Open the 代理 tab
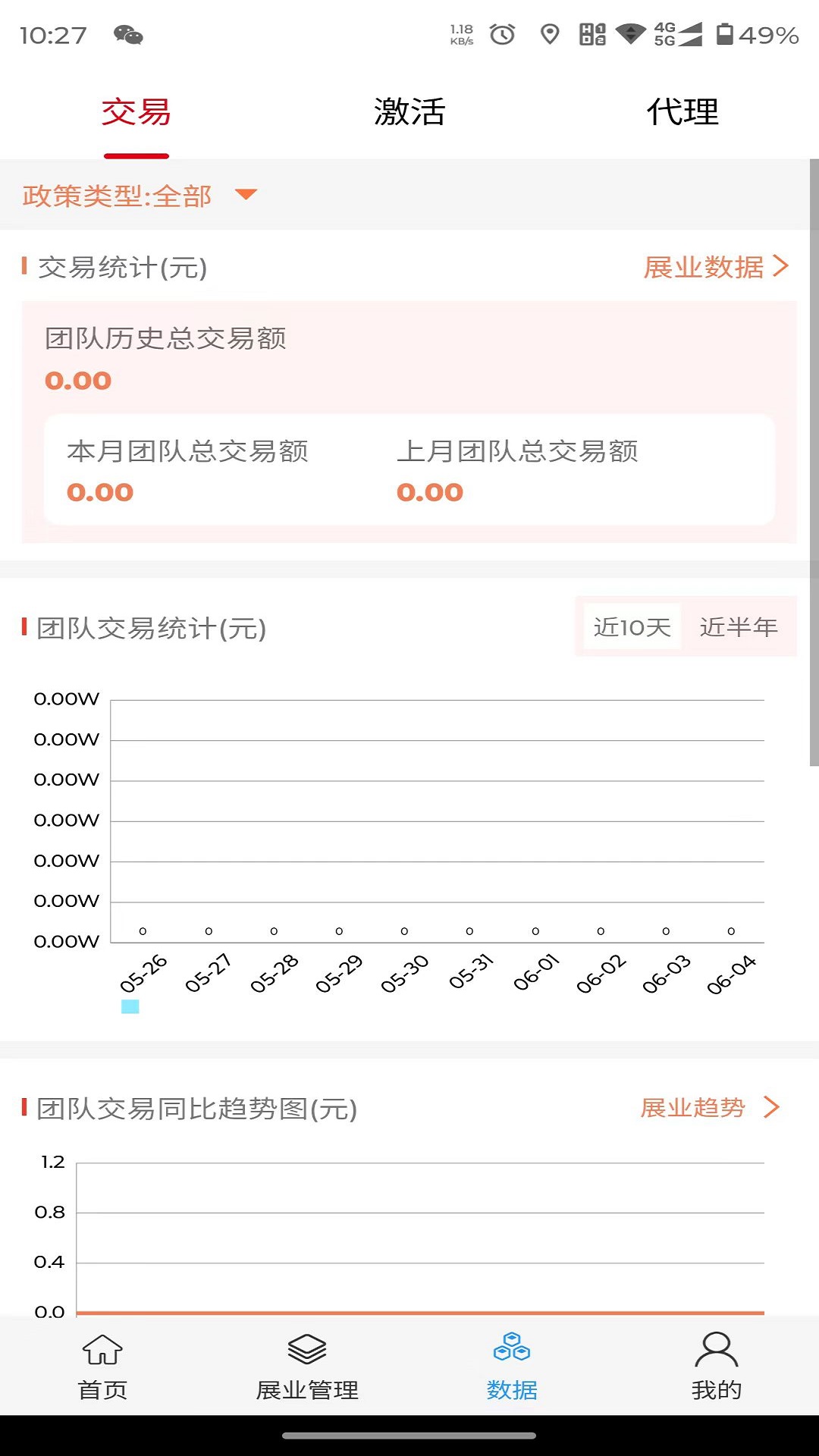 (682, 112)
